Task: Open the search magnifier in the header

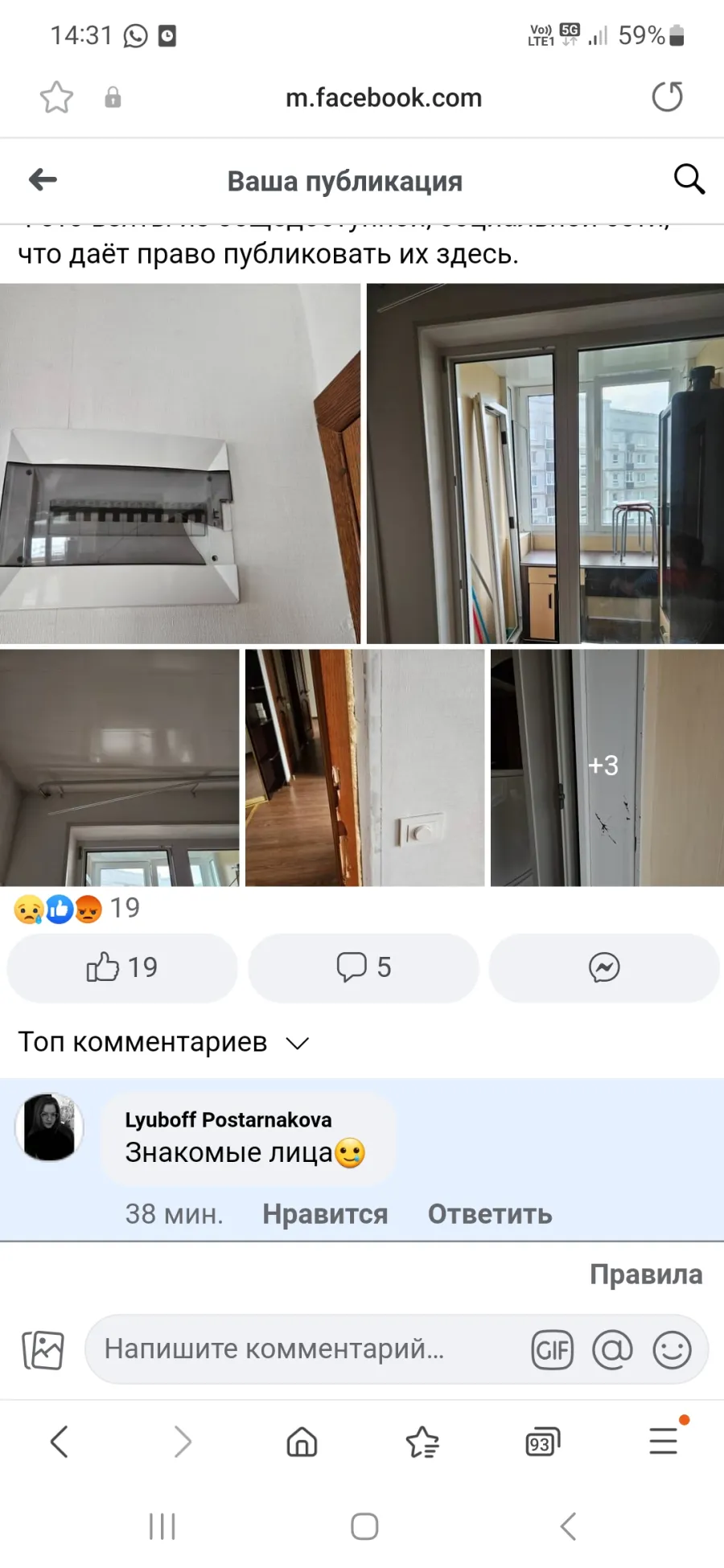Action: point(689,179)
